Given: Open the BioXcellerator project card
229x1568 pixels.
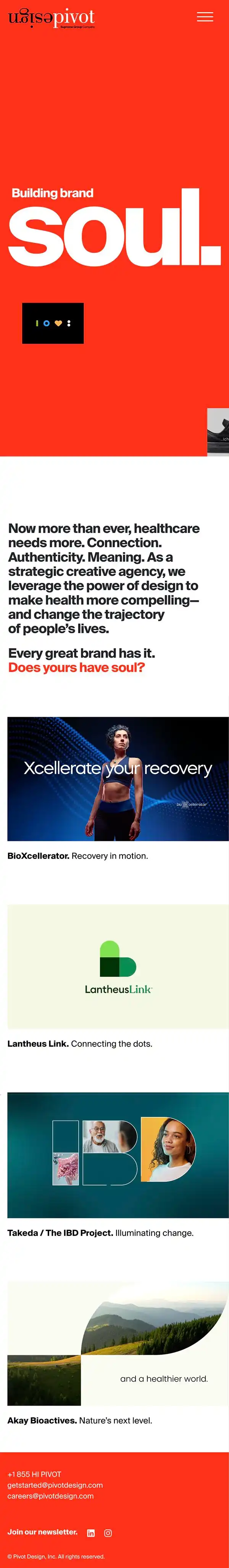Looking at the screenshot, I should [118, 778].
